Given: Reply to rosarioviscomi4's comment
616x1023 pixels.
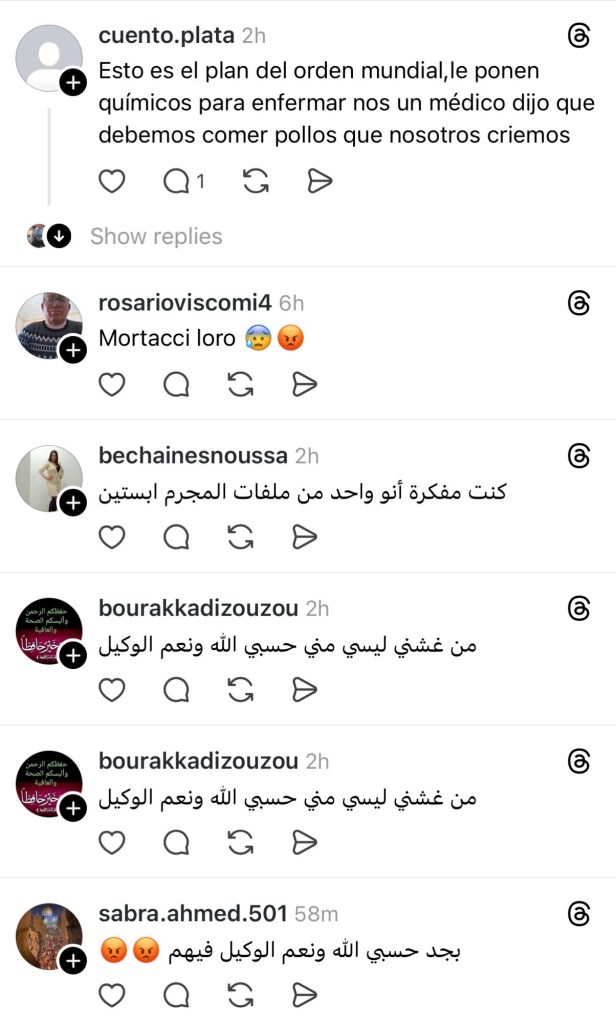Looking at the screenshot, I should tap(176, 384).
